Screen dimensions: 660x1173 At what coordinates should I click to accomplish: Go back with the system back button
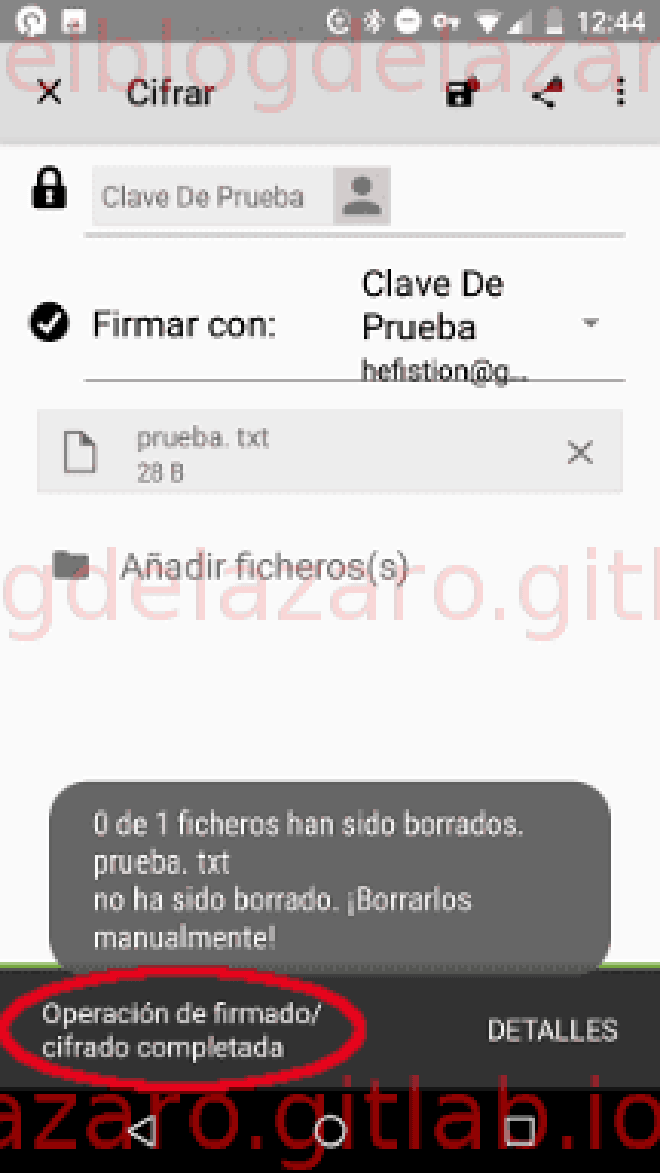click(x=143, y=1131)
